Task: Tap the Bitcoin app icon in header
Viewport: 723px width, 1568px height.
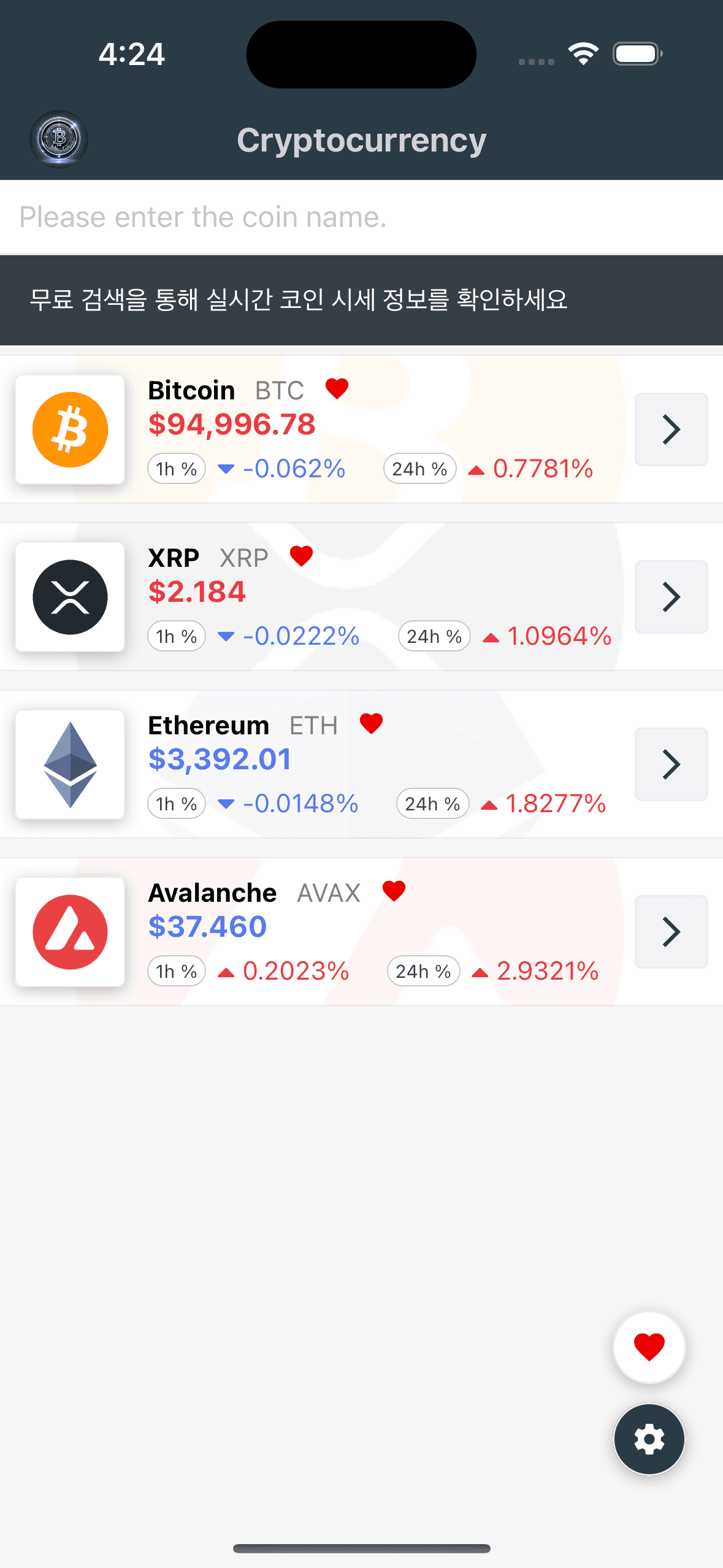Action: click(x=59, y=139)
